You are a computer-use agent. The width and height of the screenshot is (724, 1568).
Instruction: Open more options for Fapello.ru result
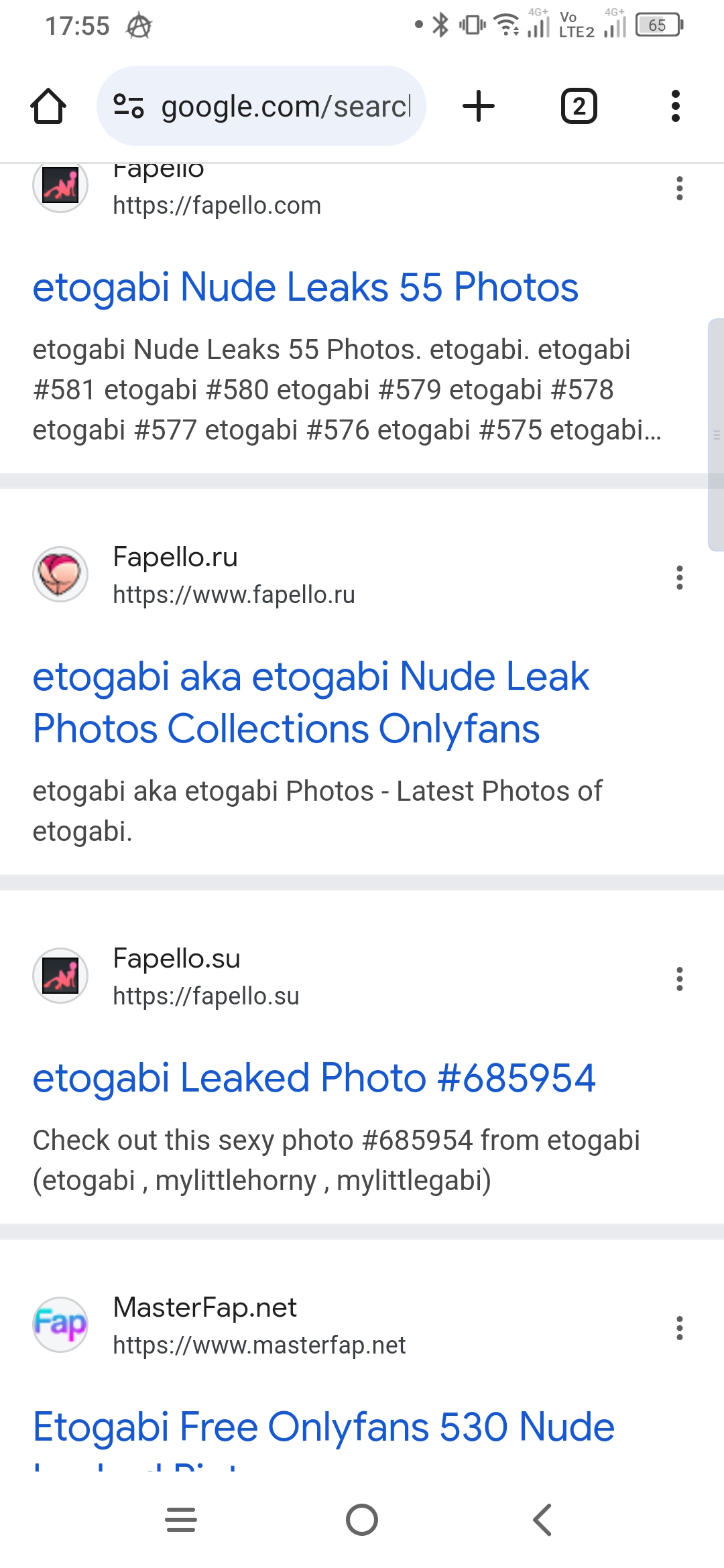(x=680, y=577)
